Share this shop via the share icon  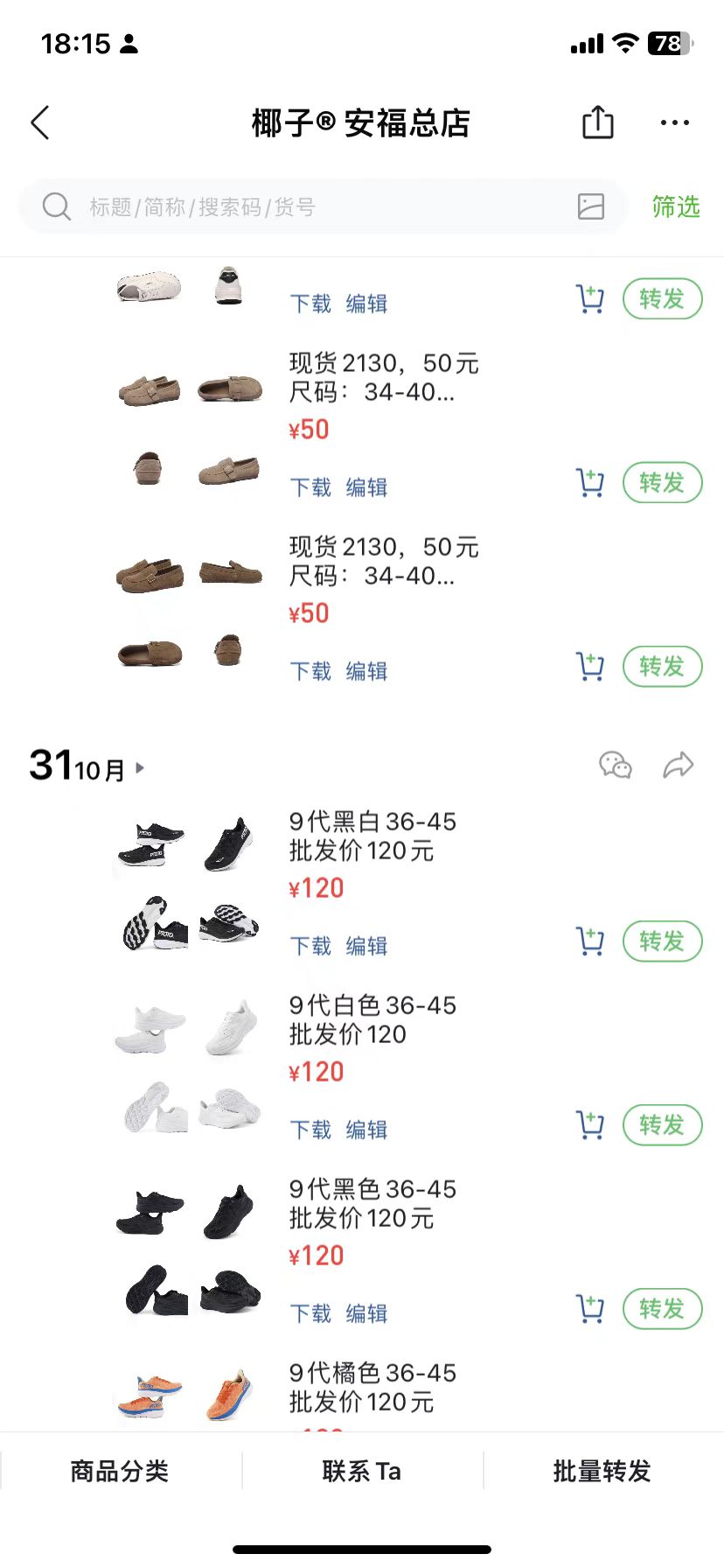tap(598, 122)
